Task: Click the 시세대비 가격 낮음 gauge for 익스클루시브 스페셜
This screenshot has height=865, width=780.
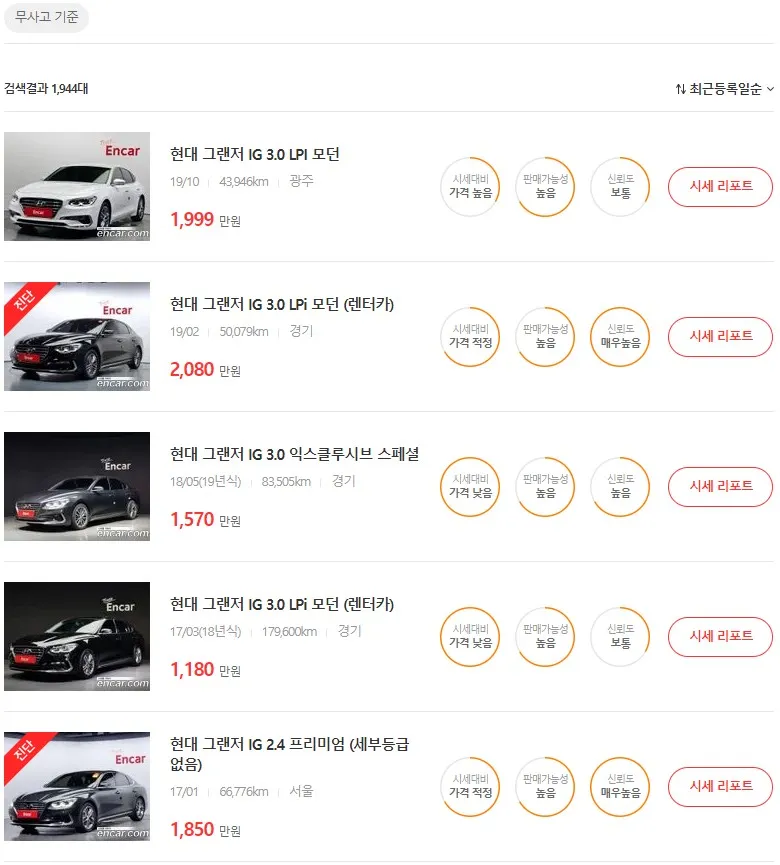Action: point(469,487)
